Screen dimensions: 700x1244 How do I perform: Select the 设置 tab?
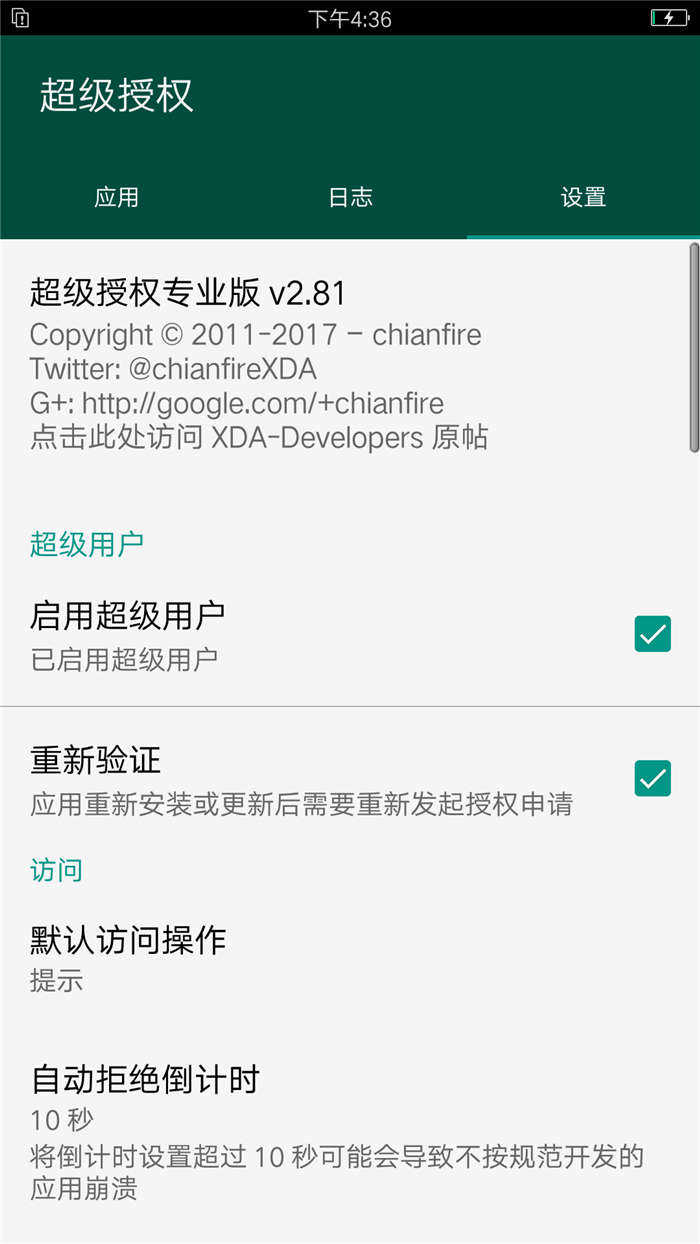click(x=583, y=197)
